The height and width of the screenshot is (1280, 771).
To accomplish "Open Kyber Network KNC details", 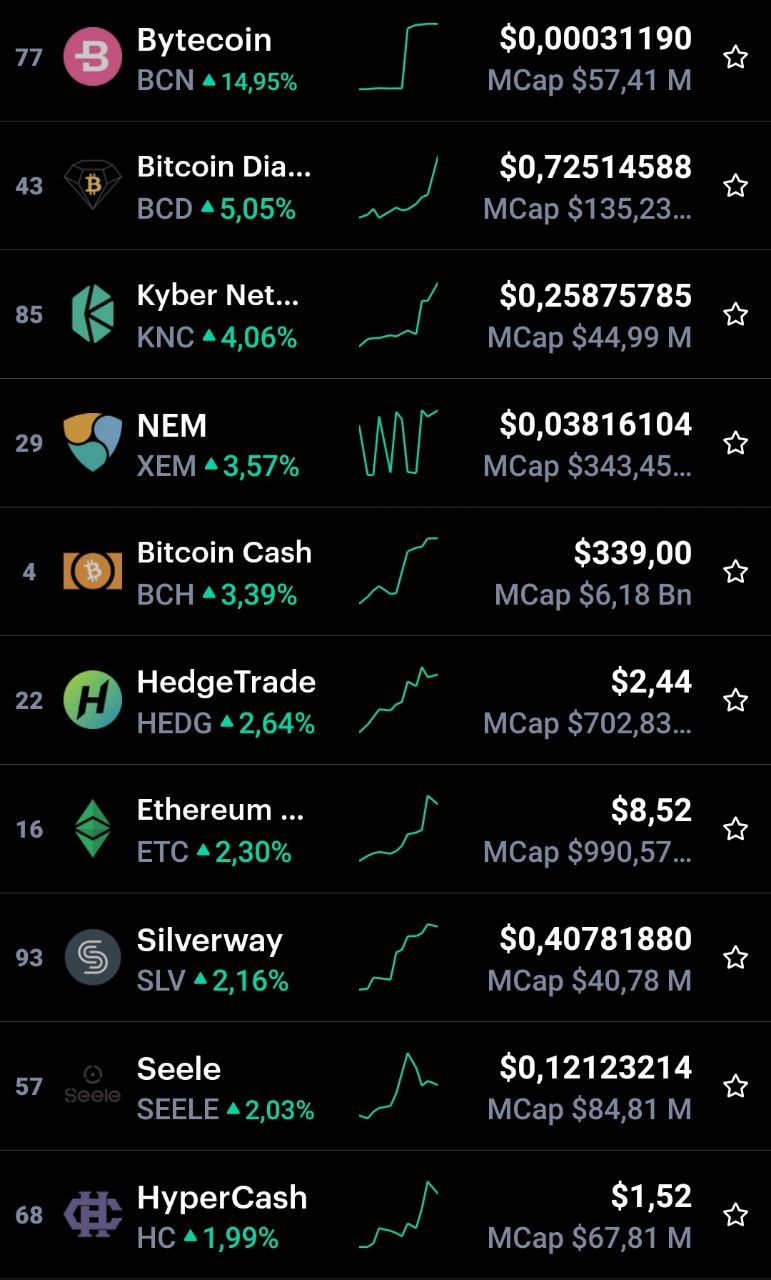I will point(385,314).
